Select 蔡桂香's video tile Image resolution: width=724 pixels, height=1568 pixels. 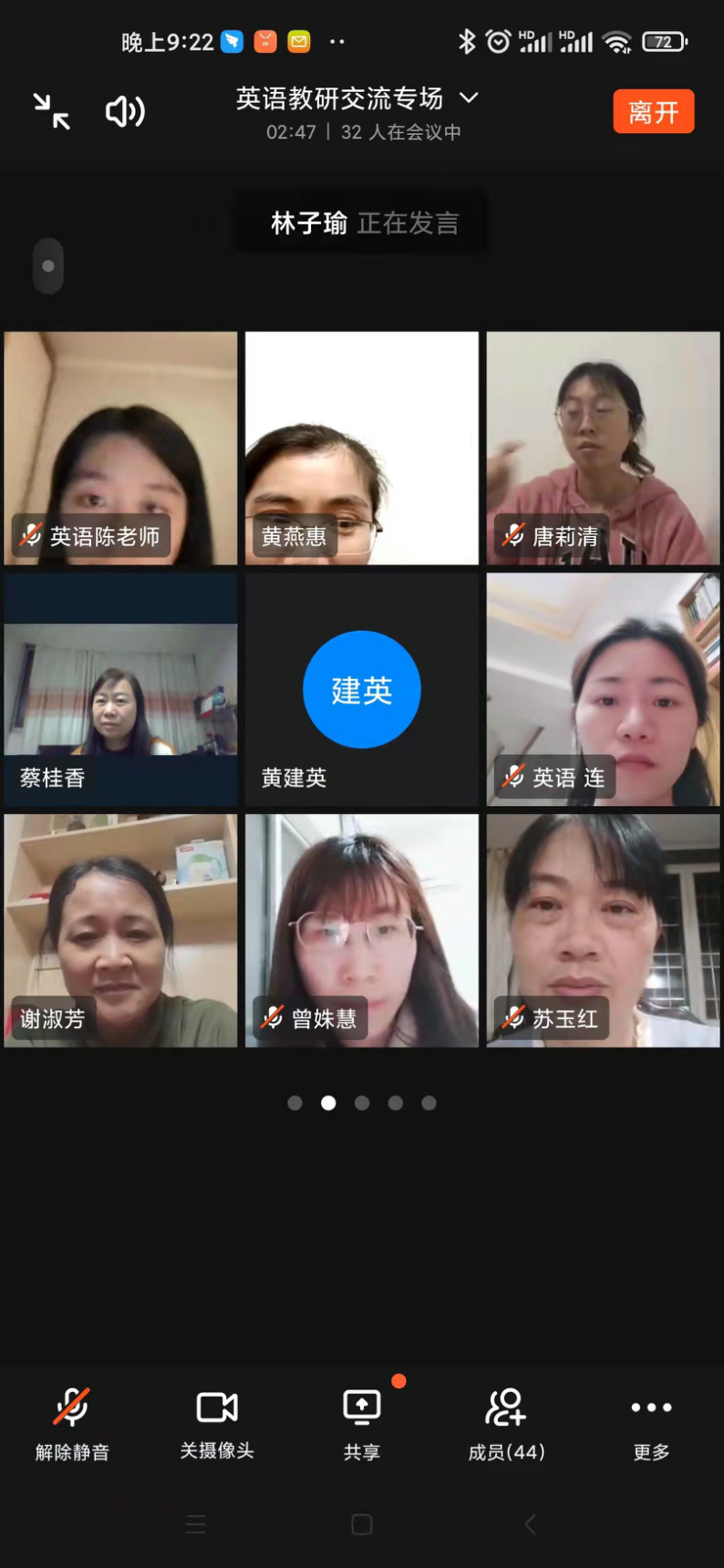[120, 689]
